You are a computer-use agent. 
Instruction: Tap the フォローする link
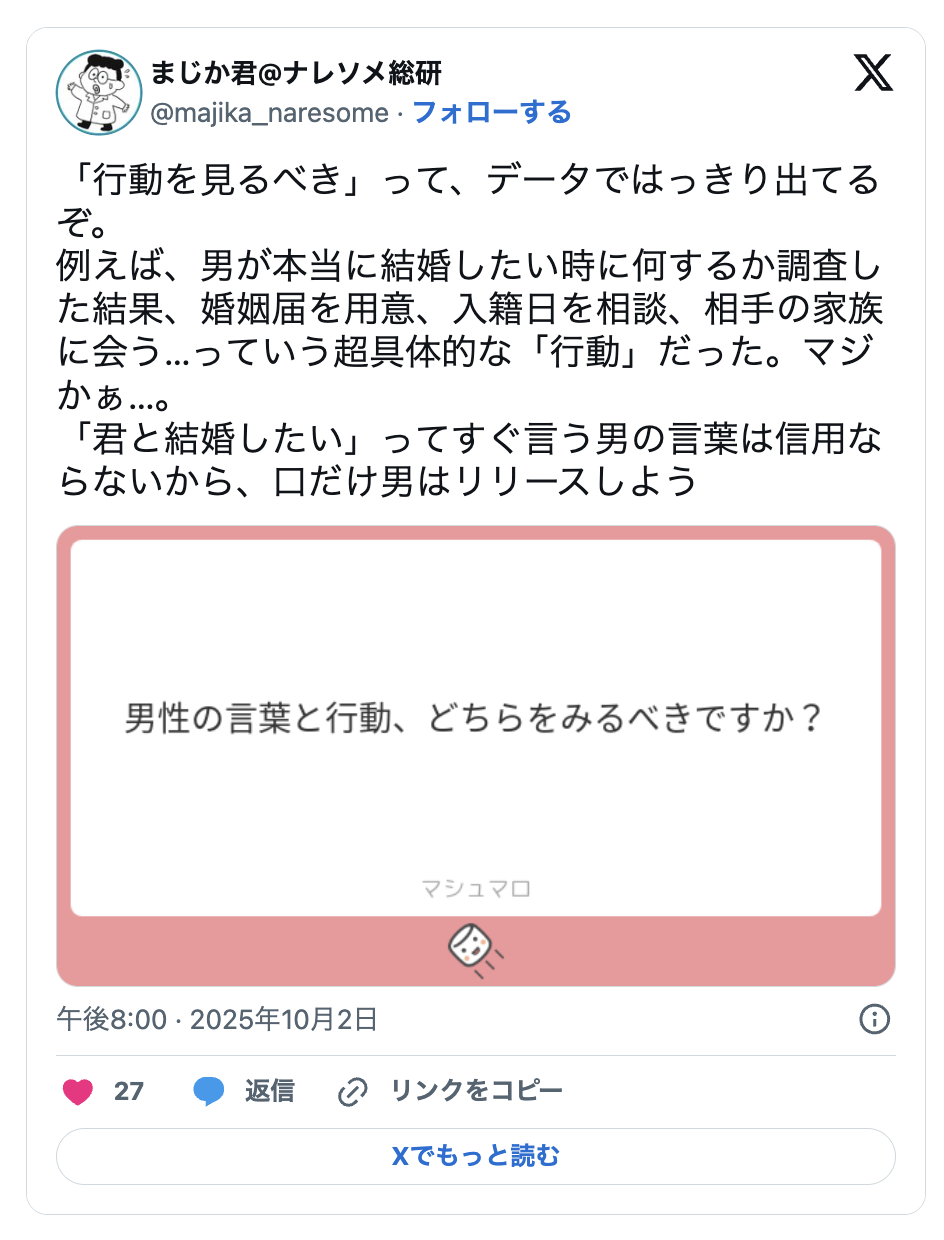491,112
